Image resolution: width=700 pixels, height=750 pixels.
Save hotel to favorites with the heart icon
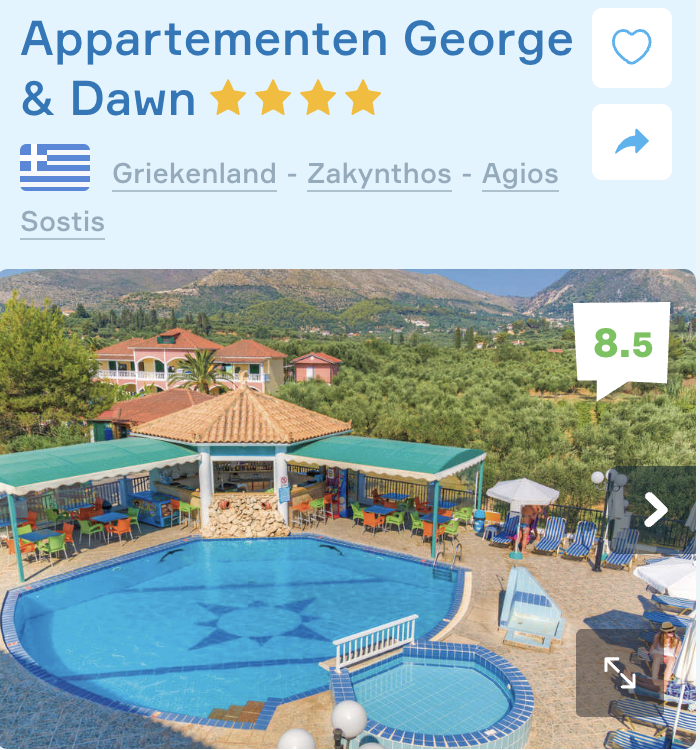[631, 47]
